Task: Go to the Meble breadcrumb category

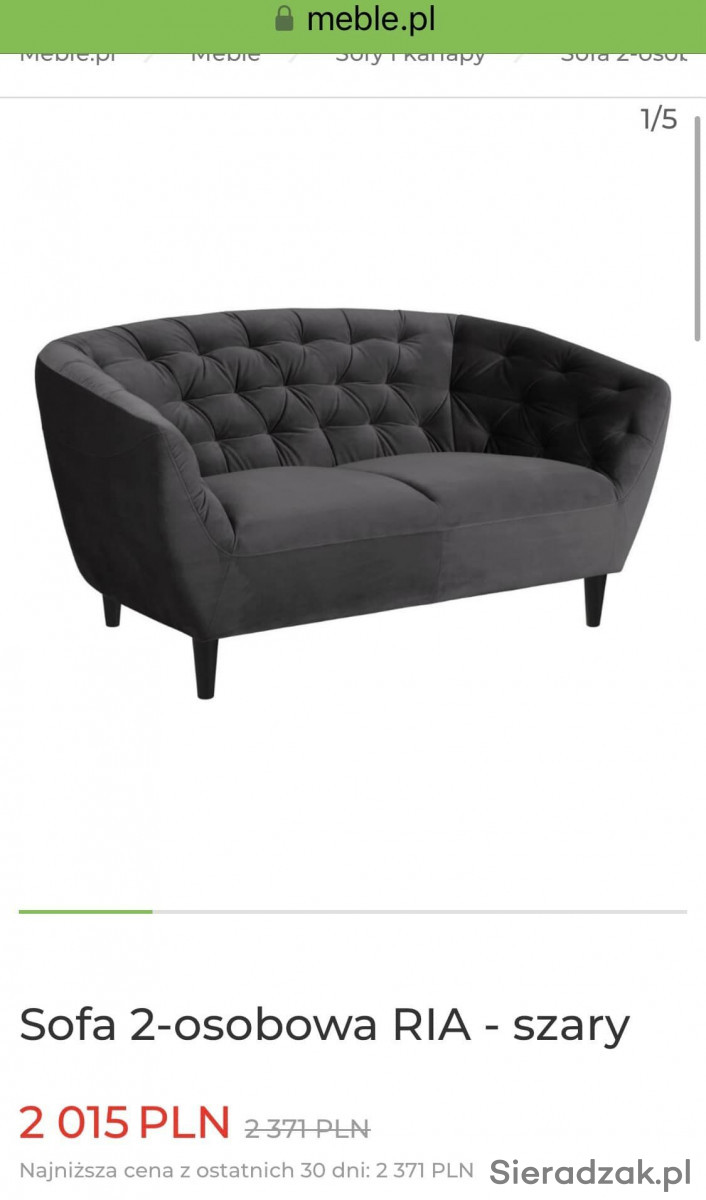Action: pos(225,56)
